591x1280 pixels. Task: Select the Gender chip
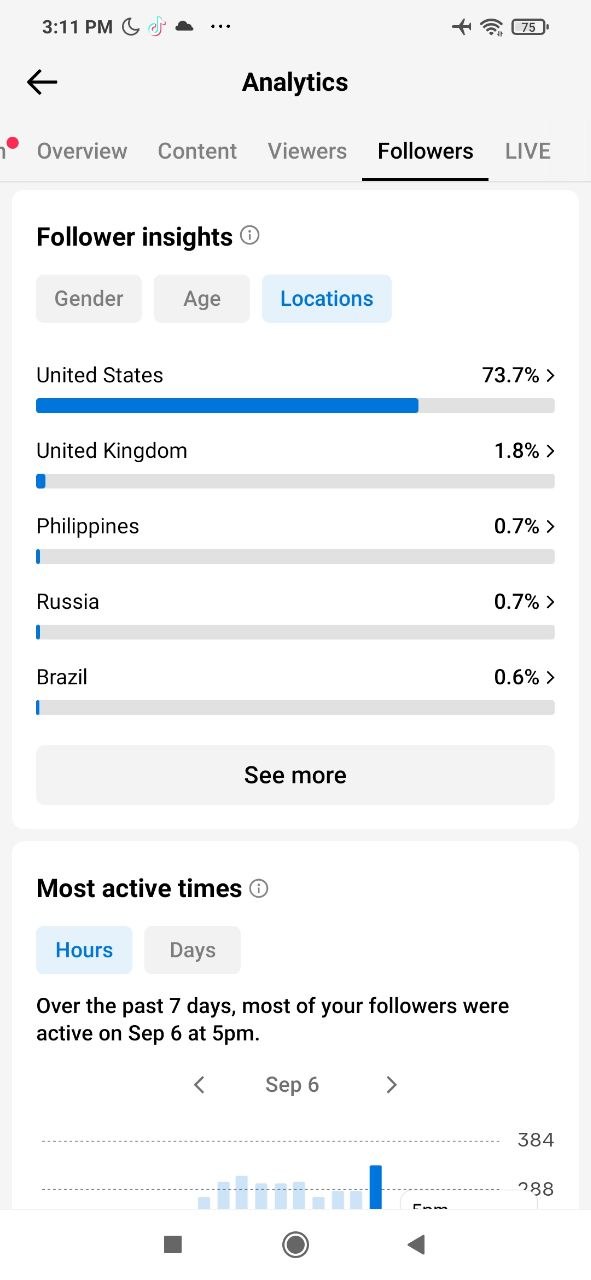[x=89, y=299]
